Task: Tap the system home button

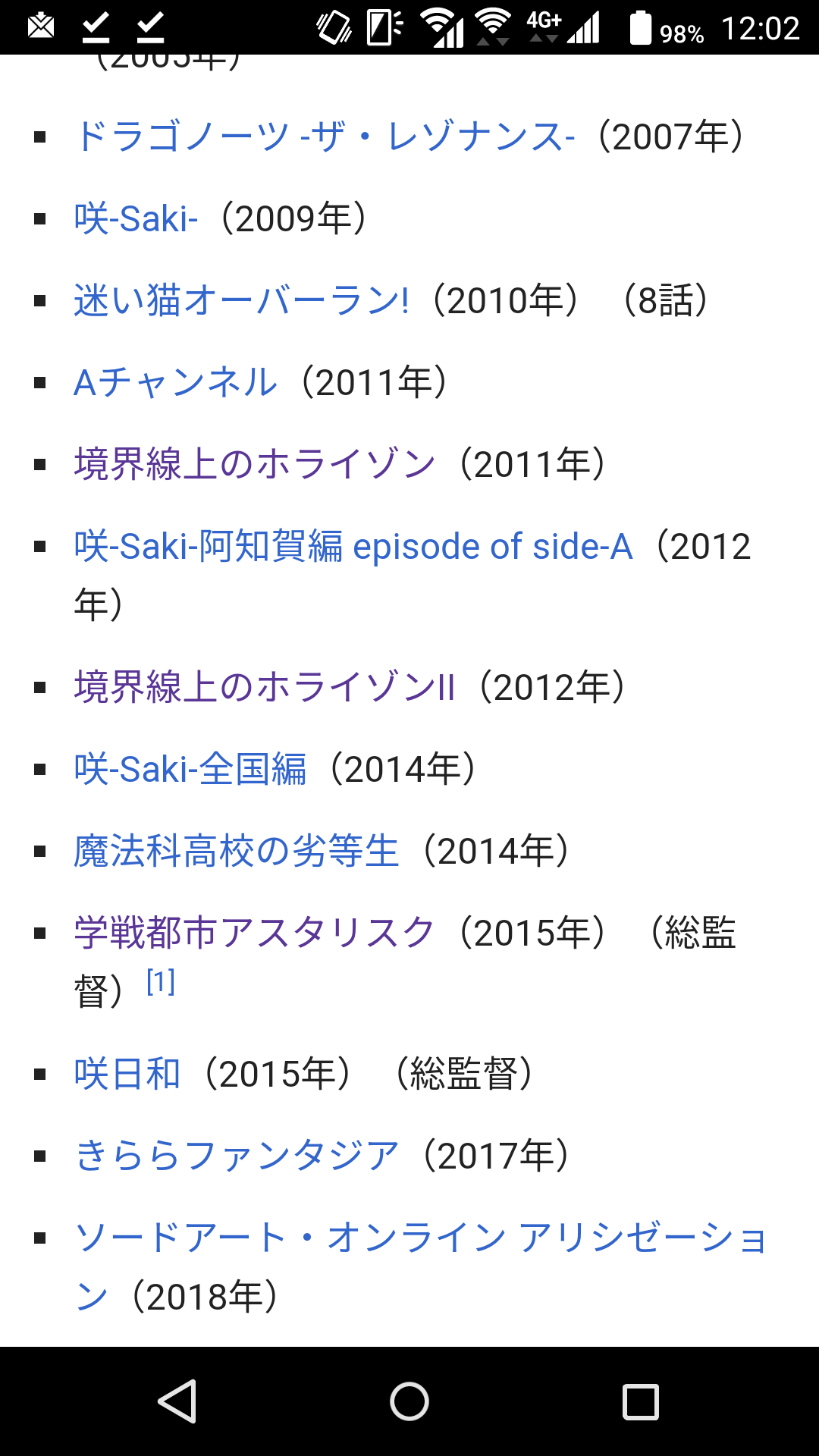Action: (409, 1401)
